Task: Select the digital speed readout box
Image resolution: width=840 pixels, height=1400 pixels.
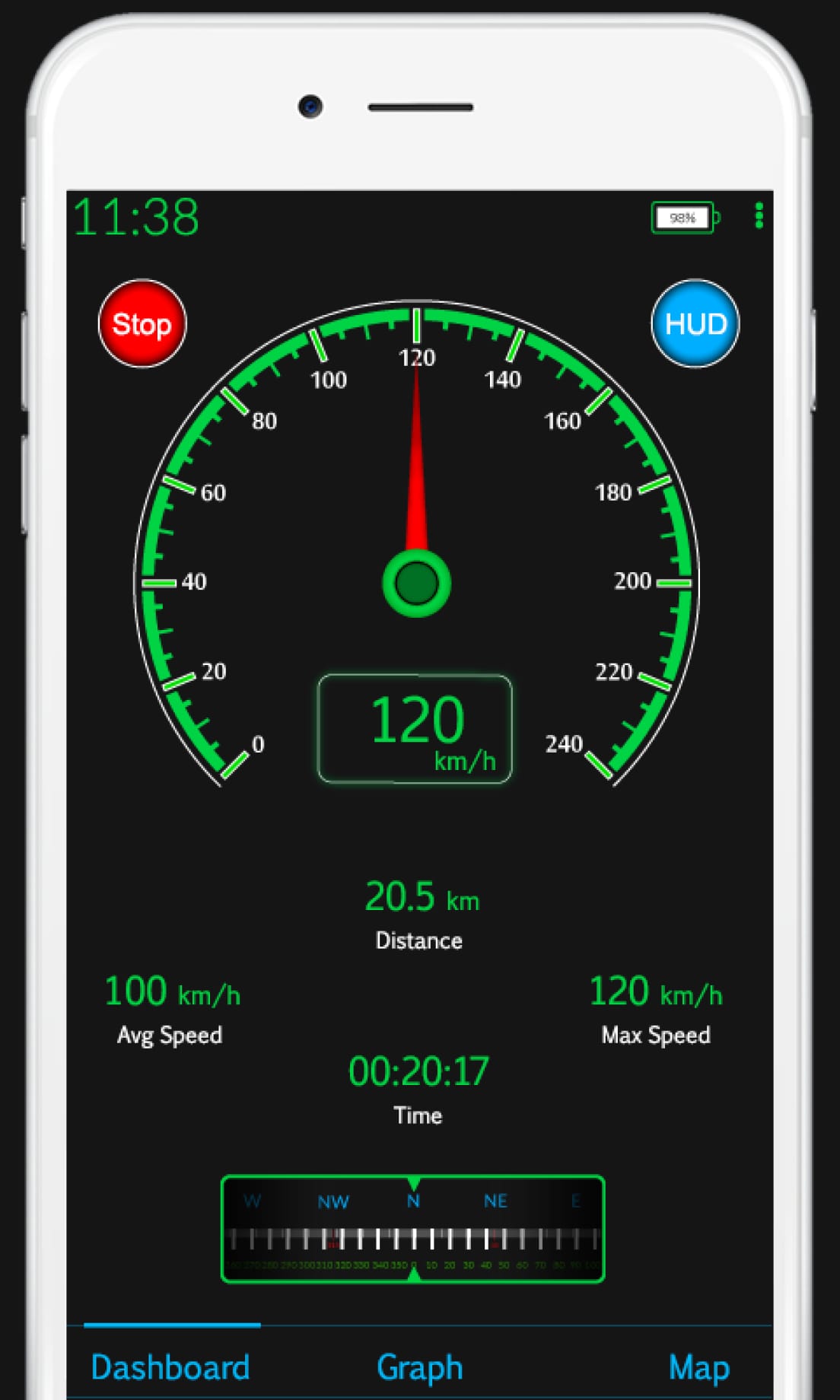Action: 415,729
